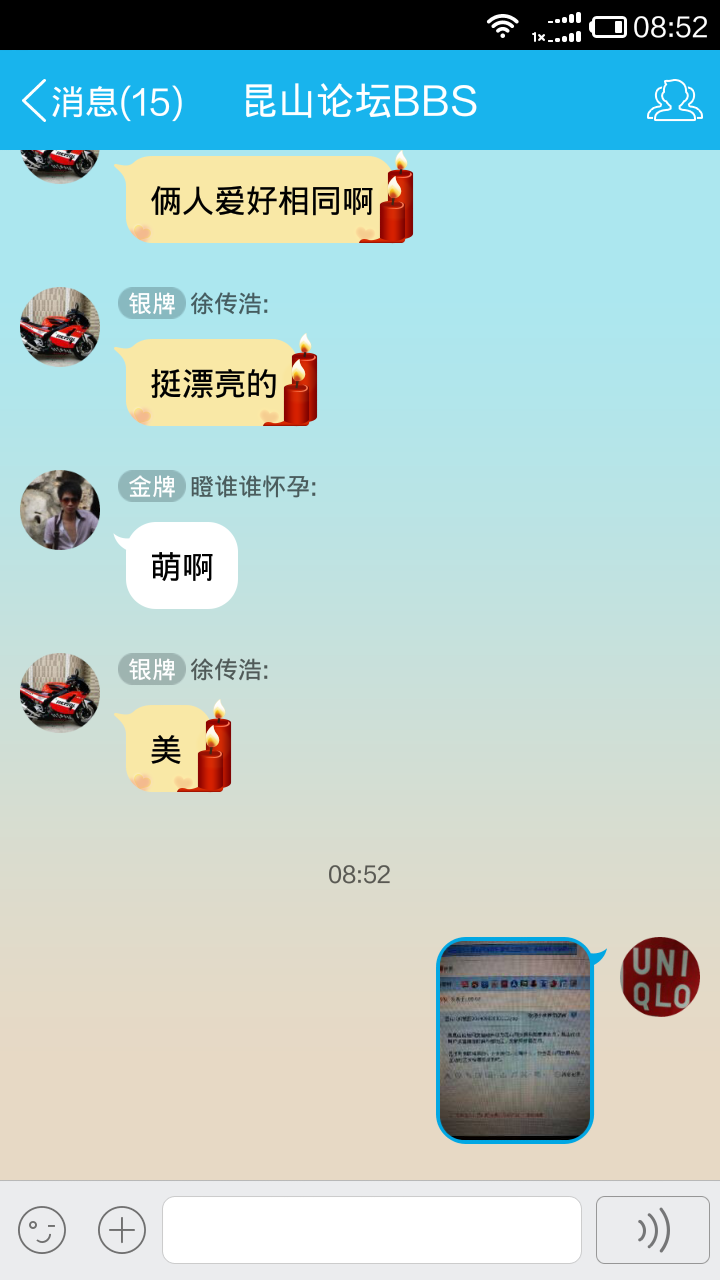720x1280 pixels.
Task: Open the emoji picker
Action: click(x=42, y=1230)
